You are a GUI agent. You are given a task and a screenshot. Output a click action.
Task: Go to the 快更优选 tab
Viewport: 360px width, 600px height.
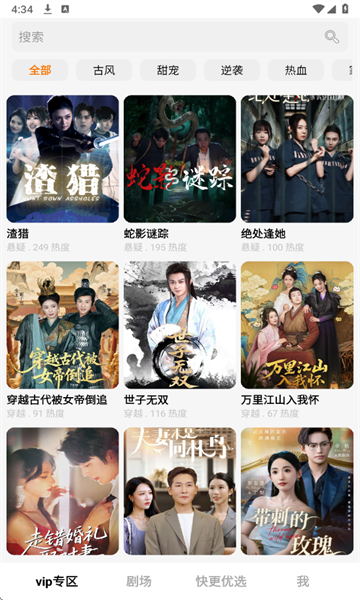(x=221, y=581)
